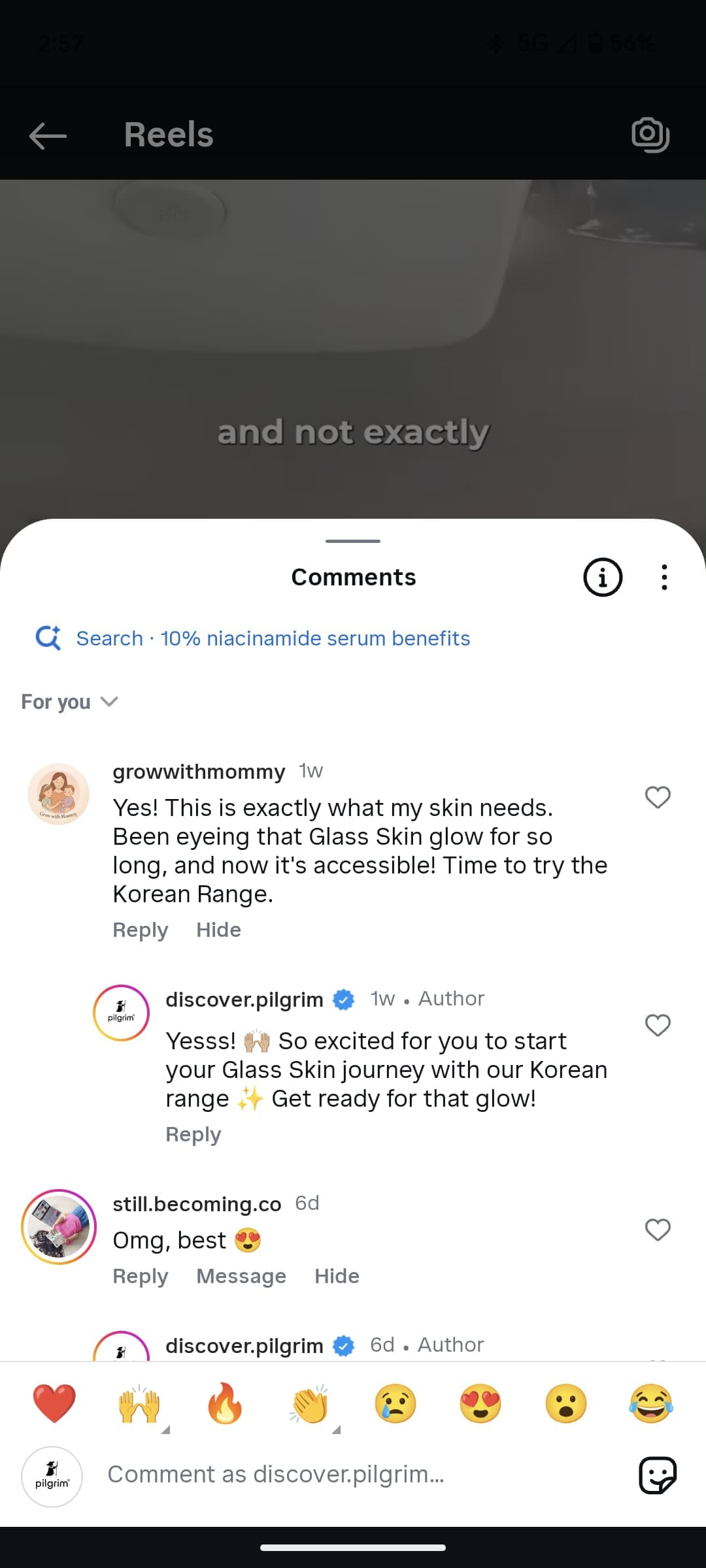Screen dimensions: 706x1568
Task: Message still.becoming.co
Action: [x=241, y=1276]
